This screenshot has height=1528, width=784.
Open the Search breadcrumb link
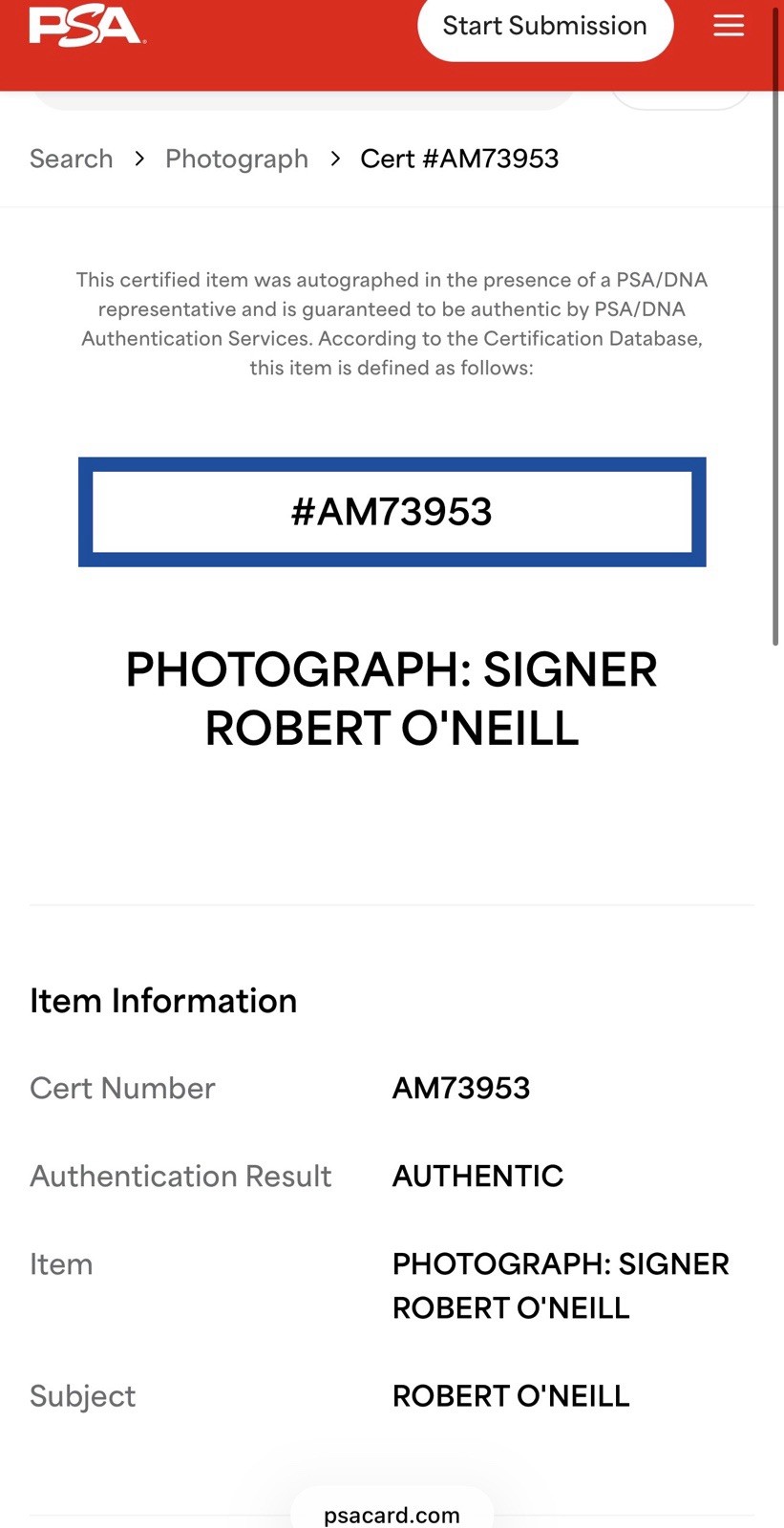click(x=71, y=159)
